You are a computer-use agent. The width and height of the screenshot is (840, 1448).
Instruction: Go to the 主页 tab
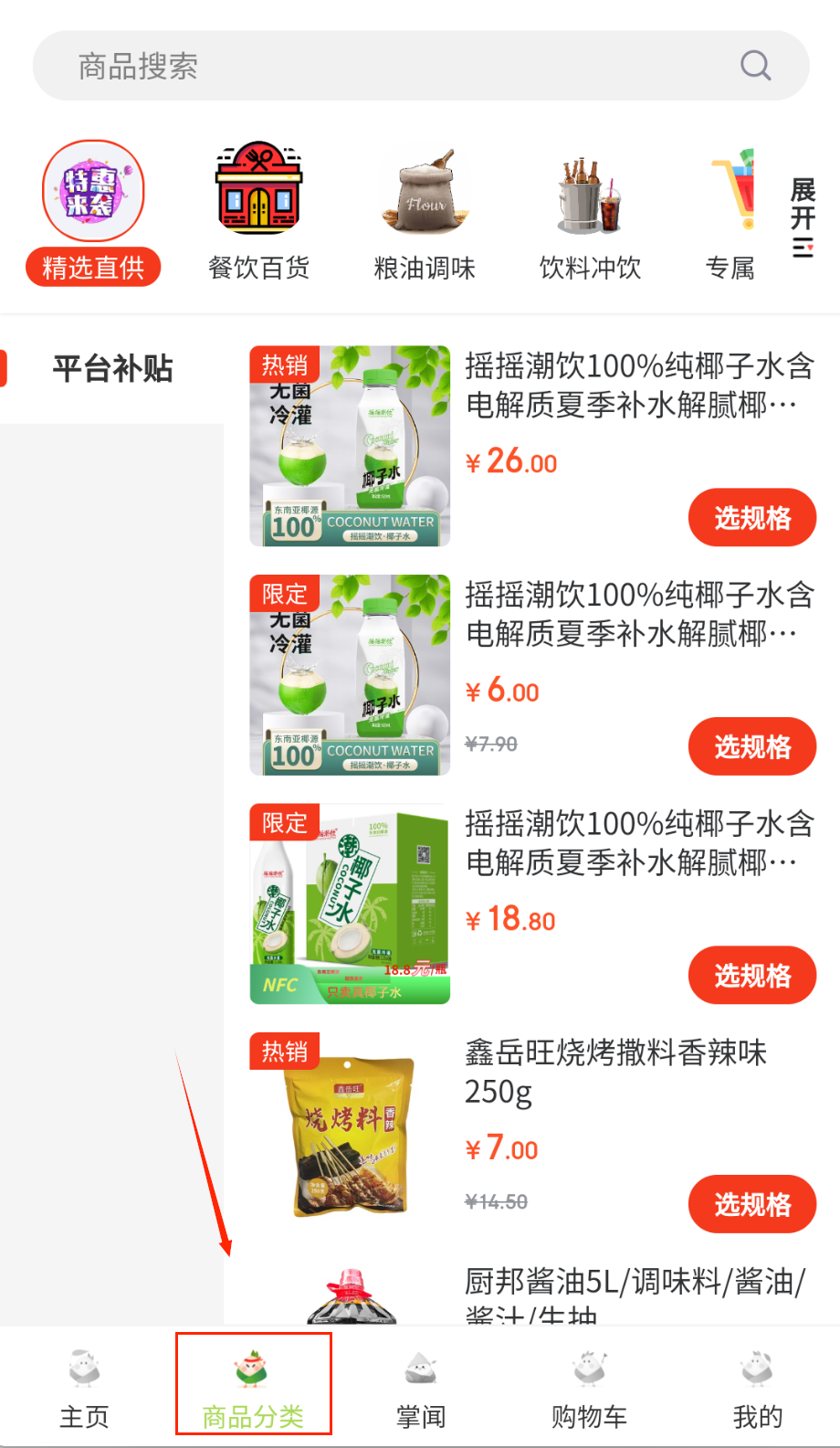click(84, 1387)
